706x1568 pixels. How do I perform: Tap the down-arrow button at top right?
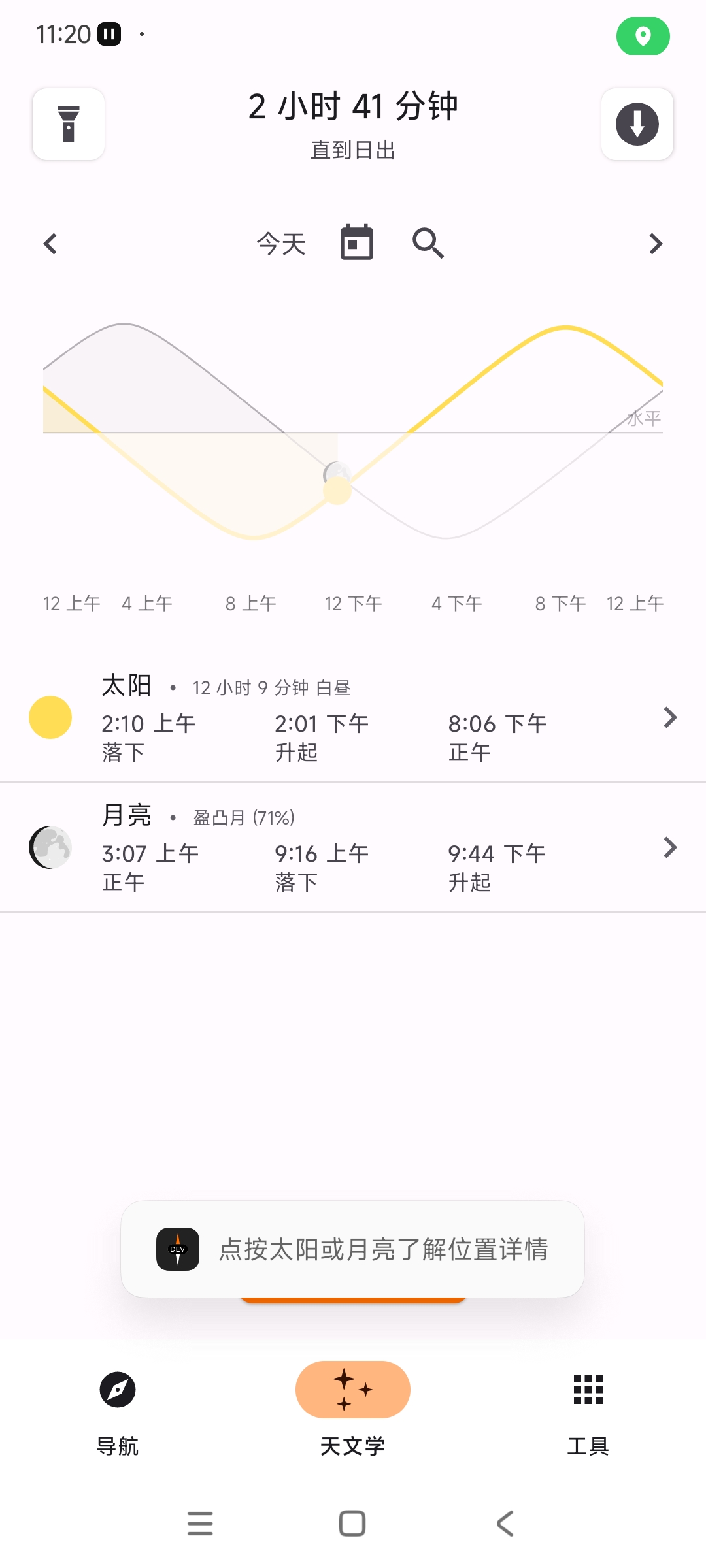(x=637, y=124)
